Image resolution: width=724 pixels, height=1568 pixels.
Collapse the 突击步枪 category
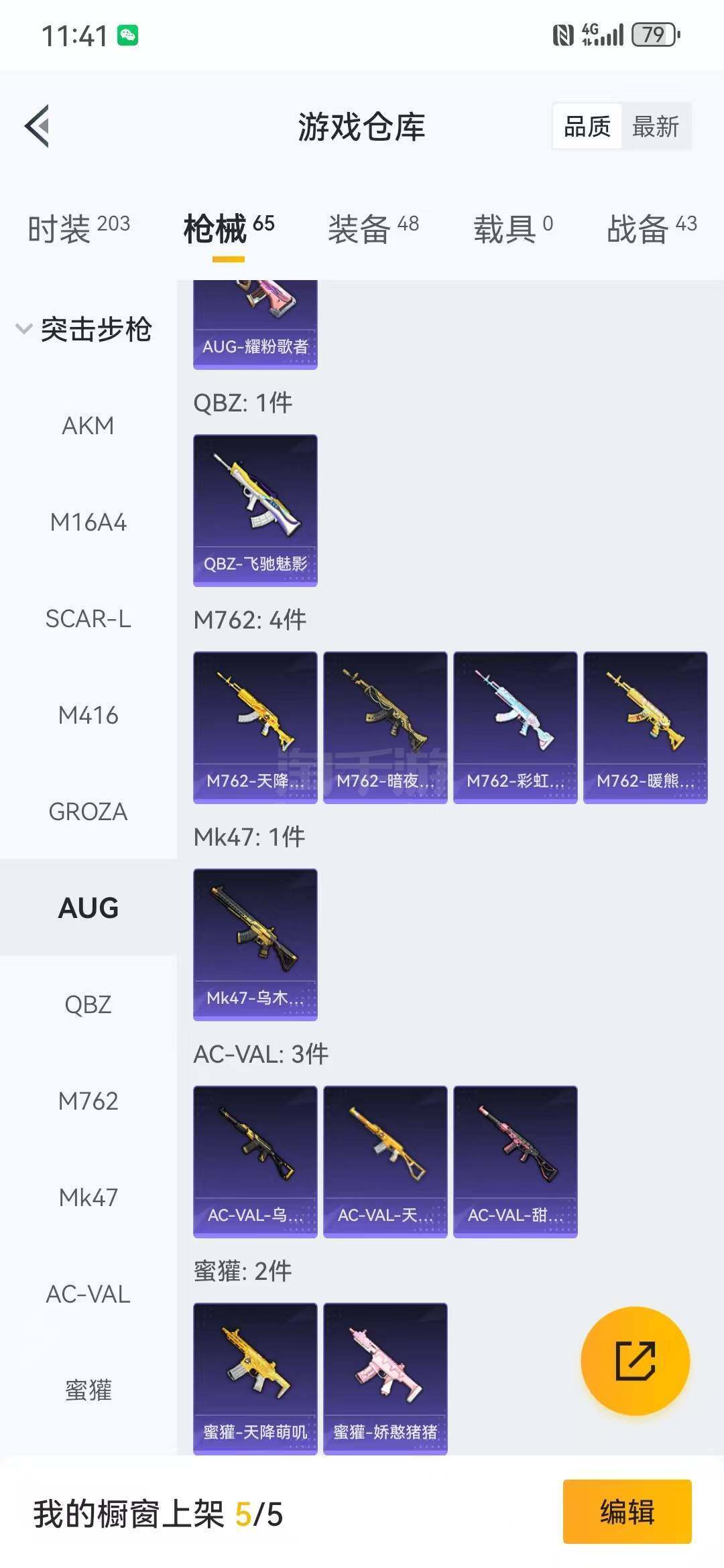84,329
